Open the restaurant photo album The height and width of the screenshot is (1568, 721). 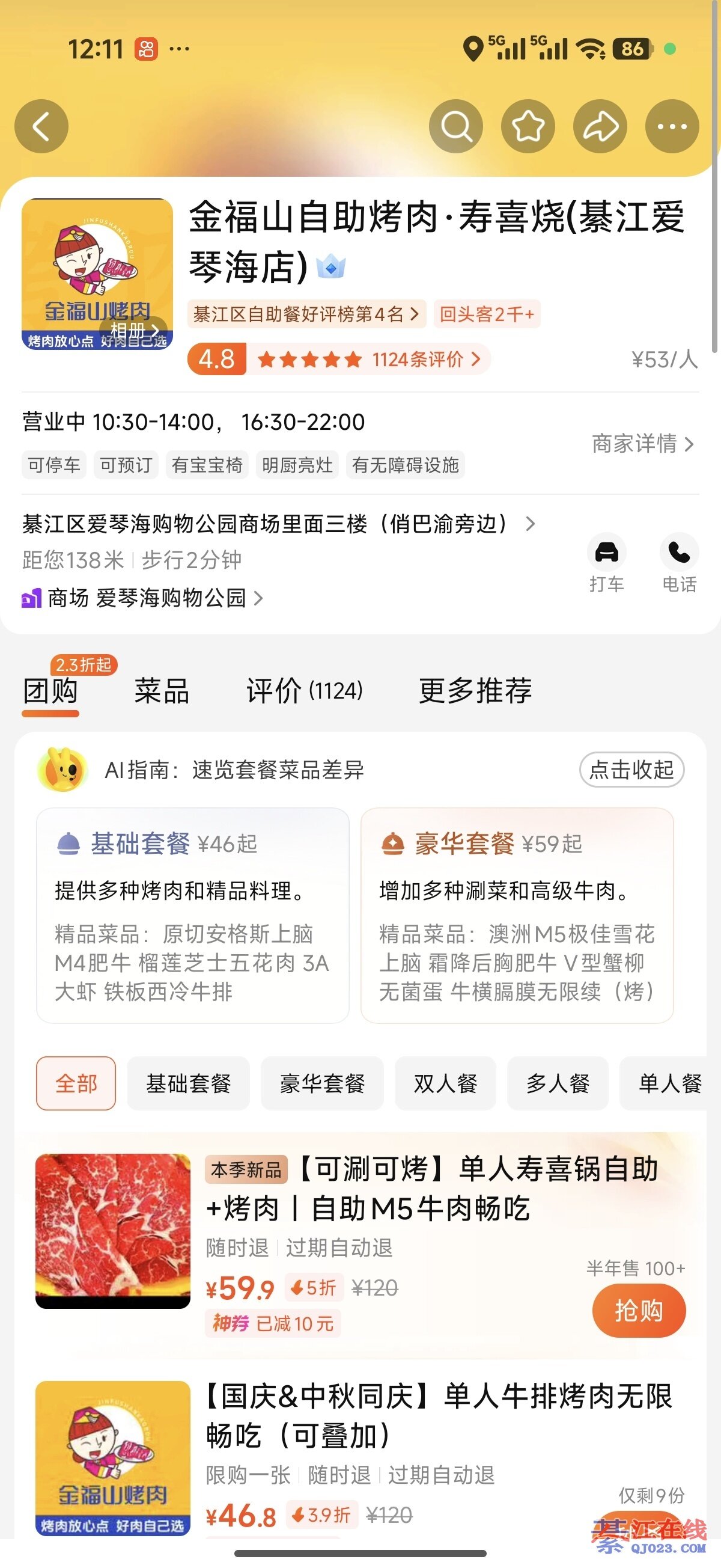click(x=134, y=331)
